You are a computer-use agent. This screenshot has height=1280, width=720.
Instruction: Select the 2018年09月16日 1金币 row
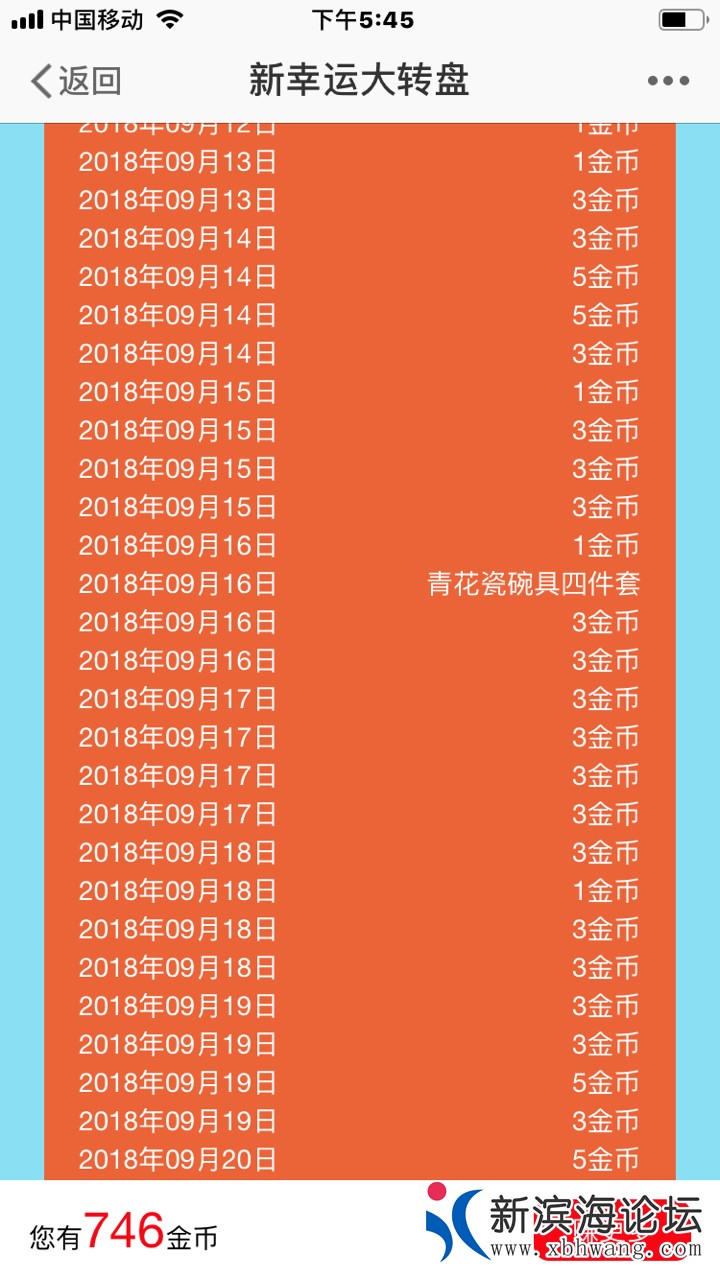tap(360, 546)
